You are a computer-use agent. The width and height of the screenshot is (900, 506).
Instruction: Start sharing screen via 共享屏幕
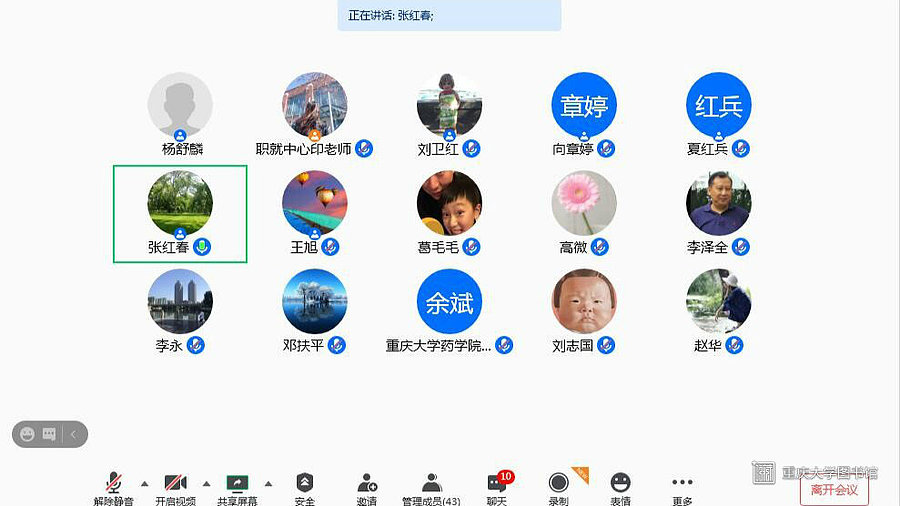click(x=237, y=487)
